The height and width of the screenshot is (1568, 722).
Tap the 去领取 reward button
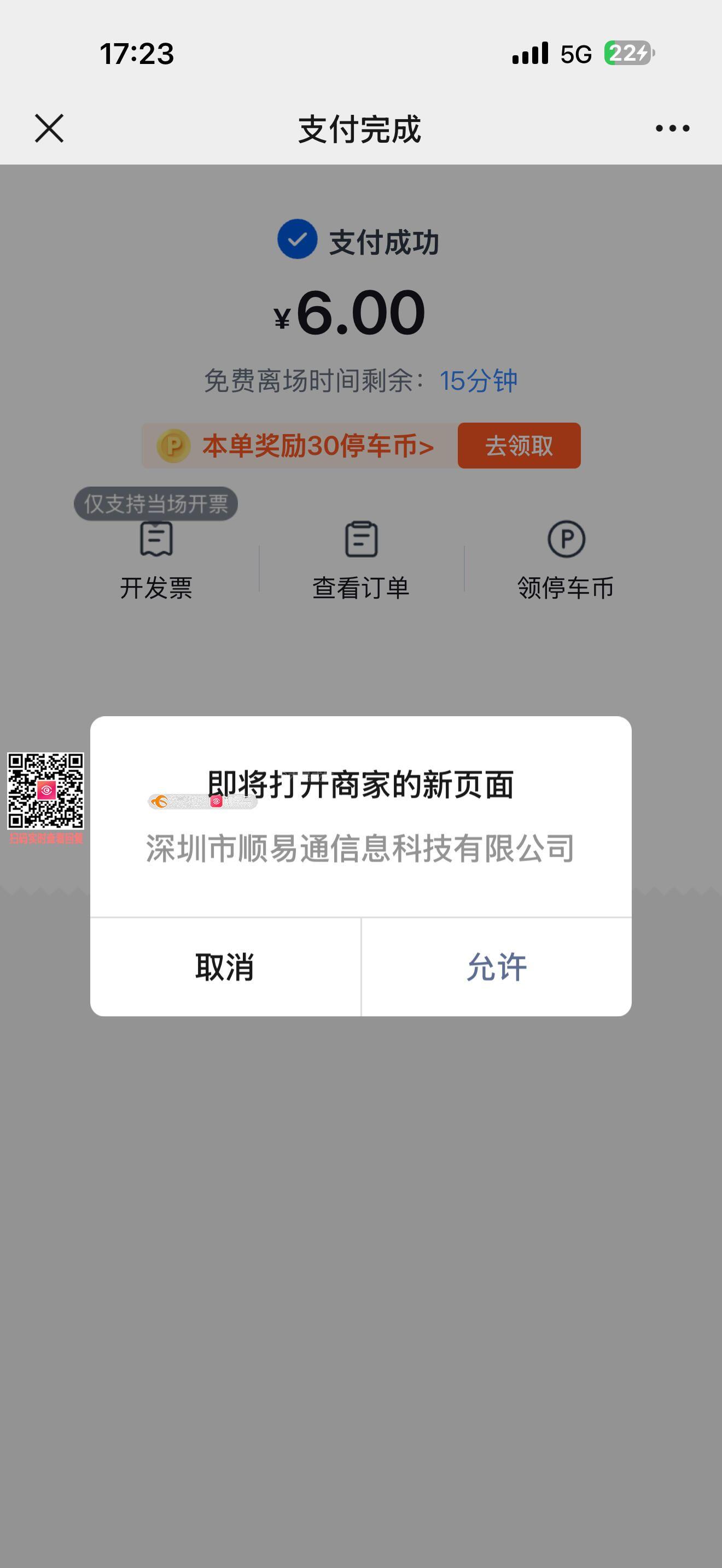click(x=519, y=446)
